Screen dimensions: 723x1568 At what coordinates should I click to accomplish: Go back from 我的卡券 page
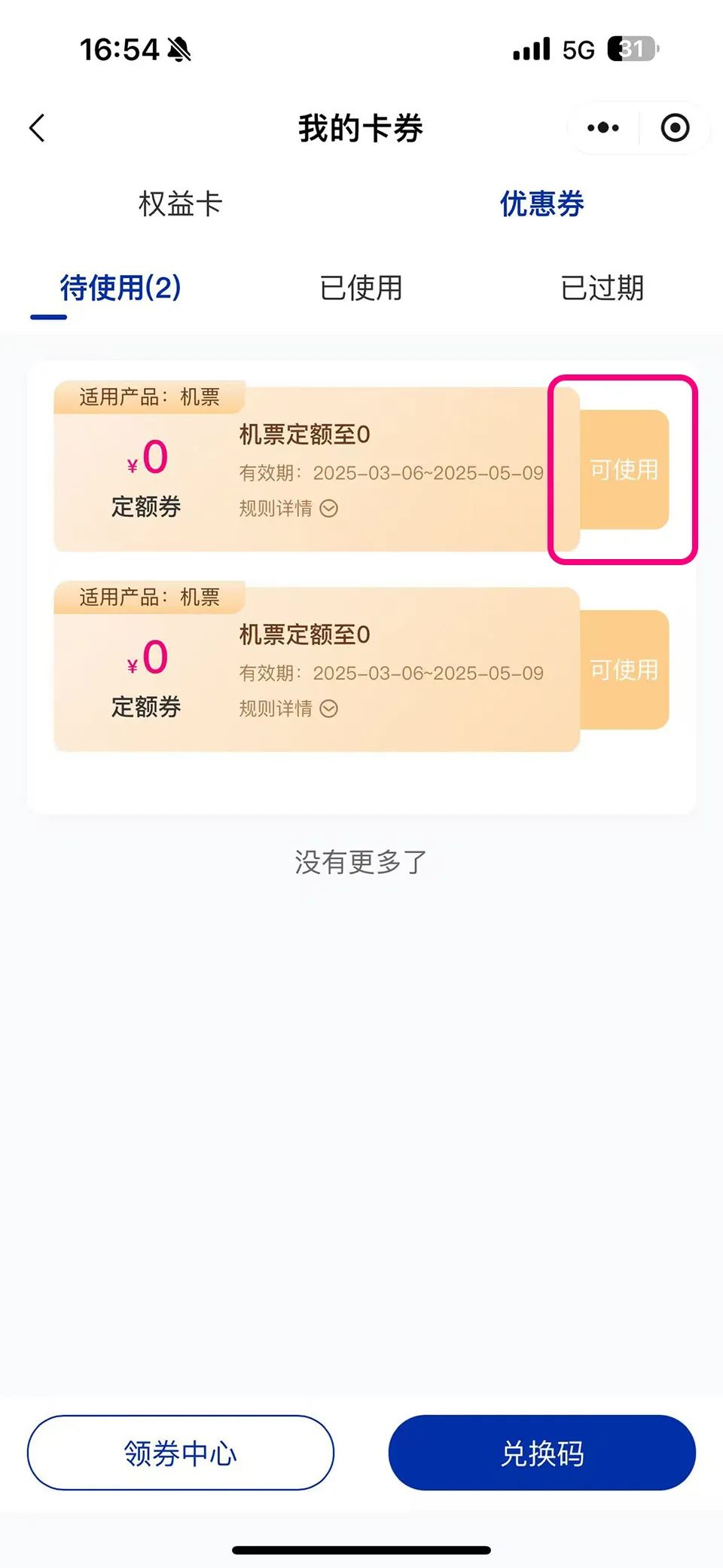coord(38,128)
